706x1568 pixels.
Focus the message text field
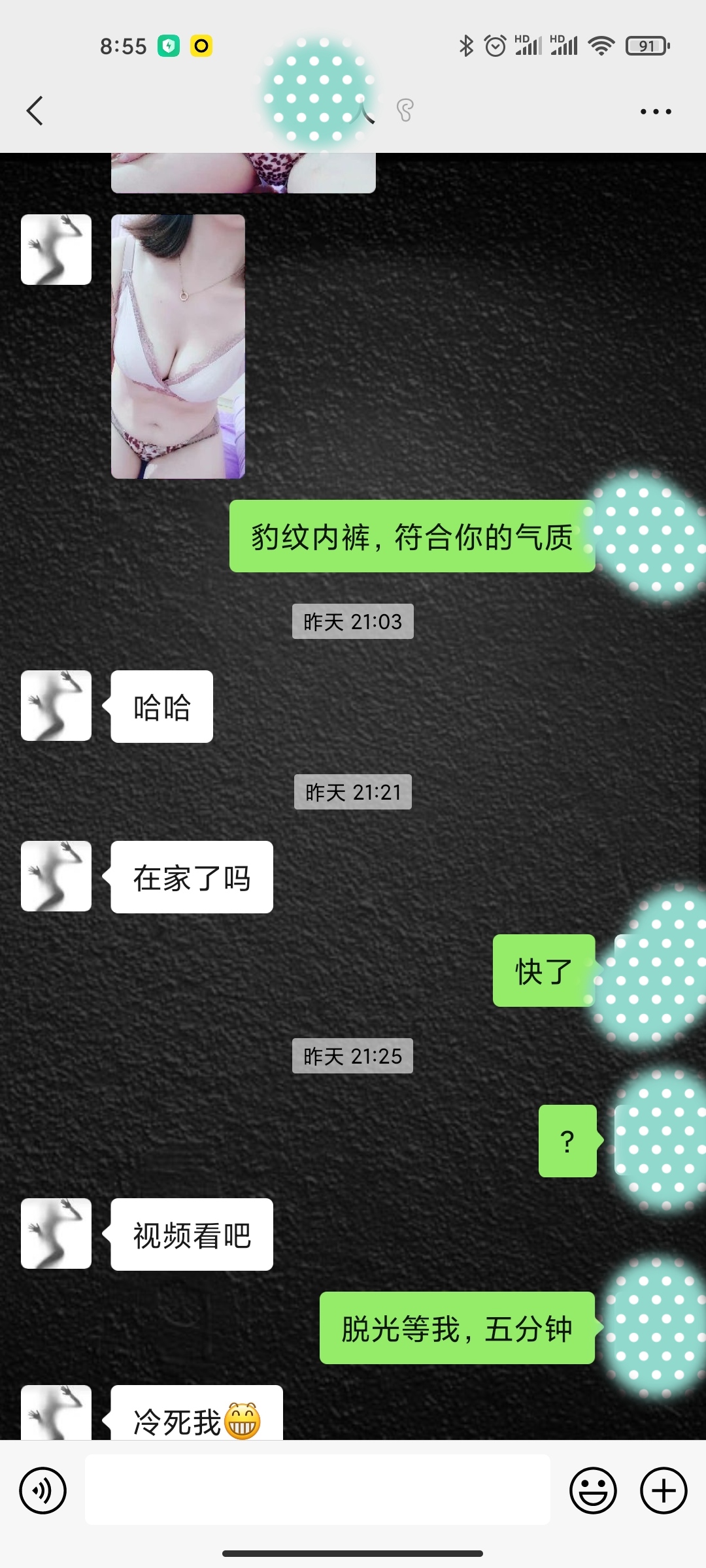click(x=317, y=1490)
